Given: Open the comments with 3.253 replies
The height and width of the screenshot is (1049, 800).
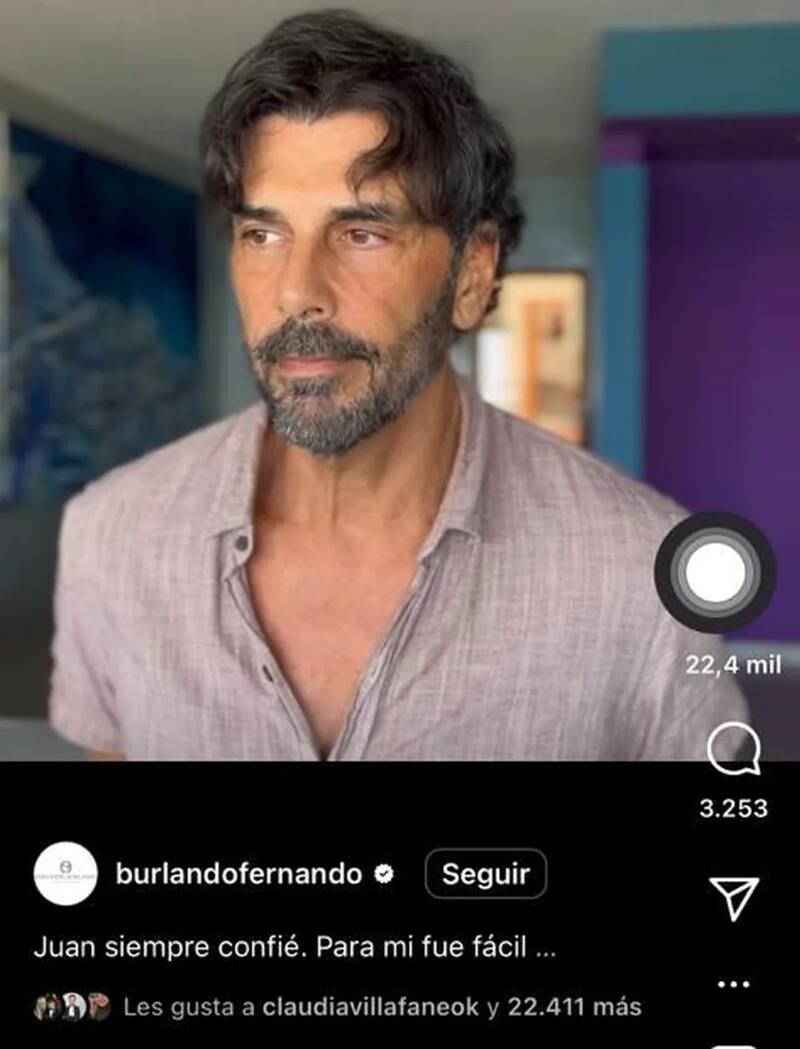Looking at the screenshot, I should pos(734,751).
